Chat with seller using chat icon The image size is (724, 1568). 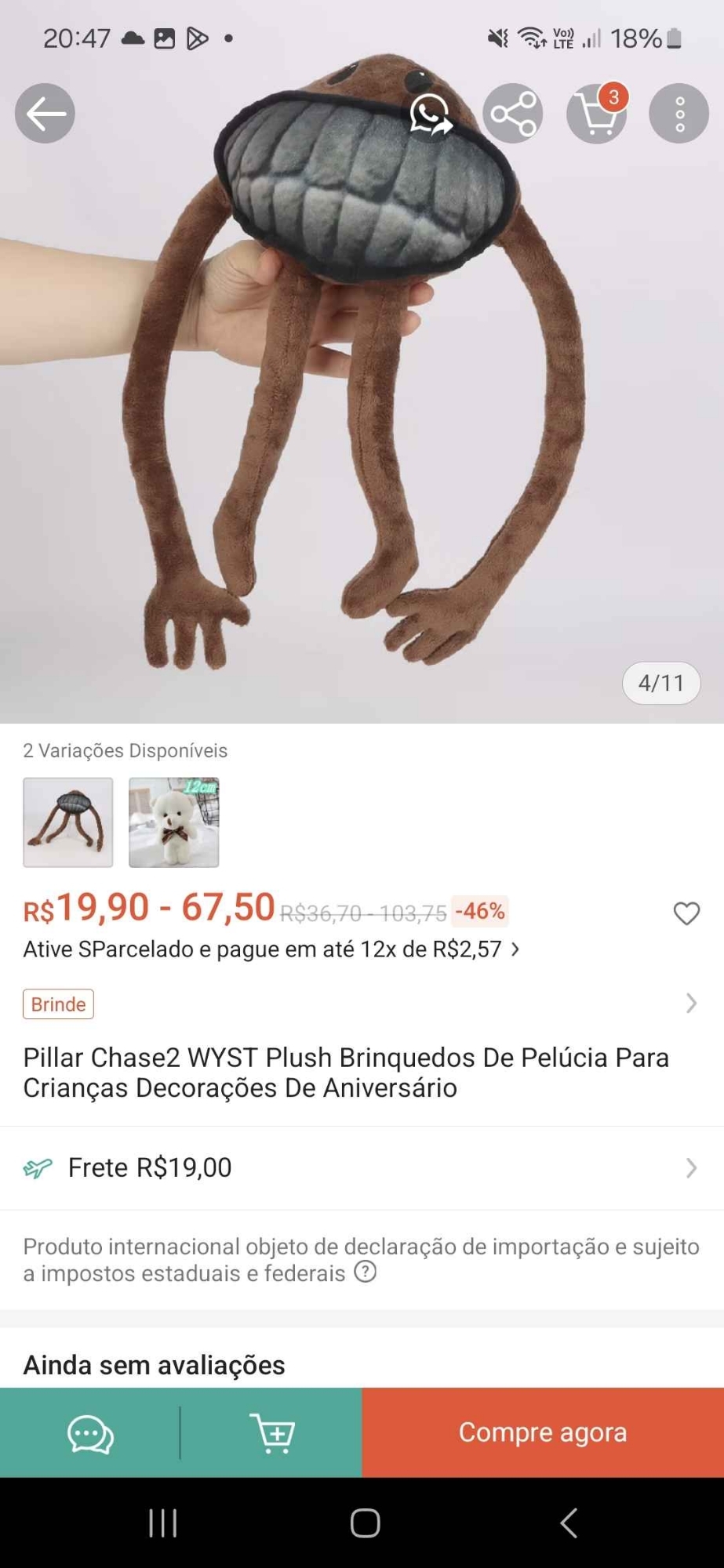pyautogui.click(x=90, y=1434)
